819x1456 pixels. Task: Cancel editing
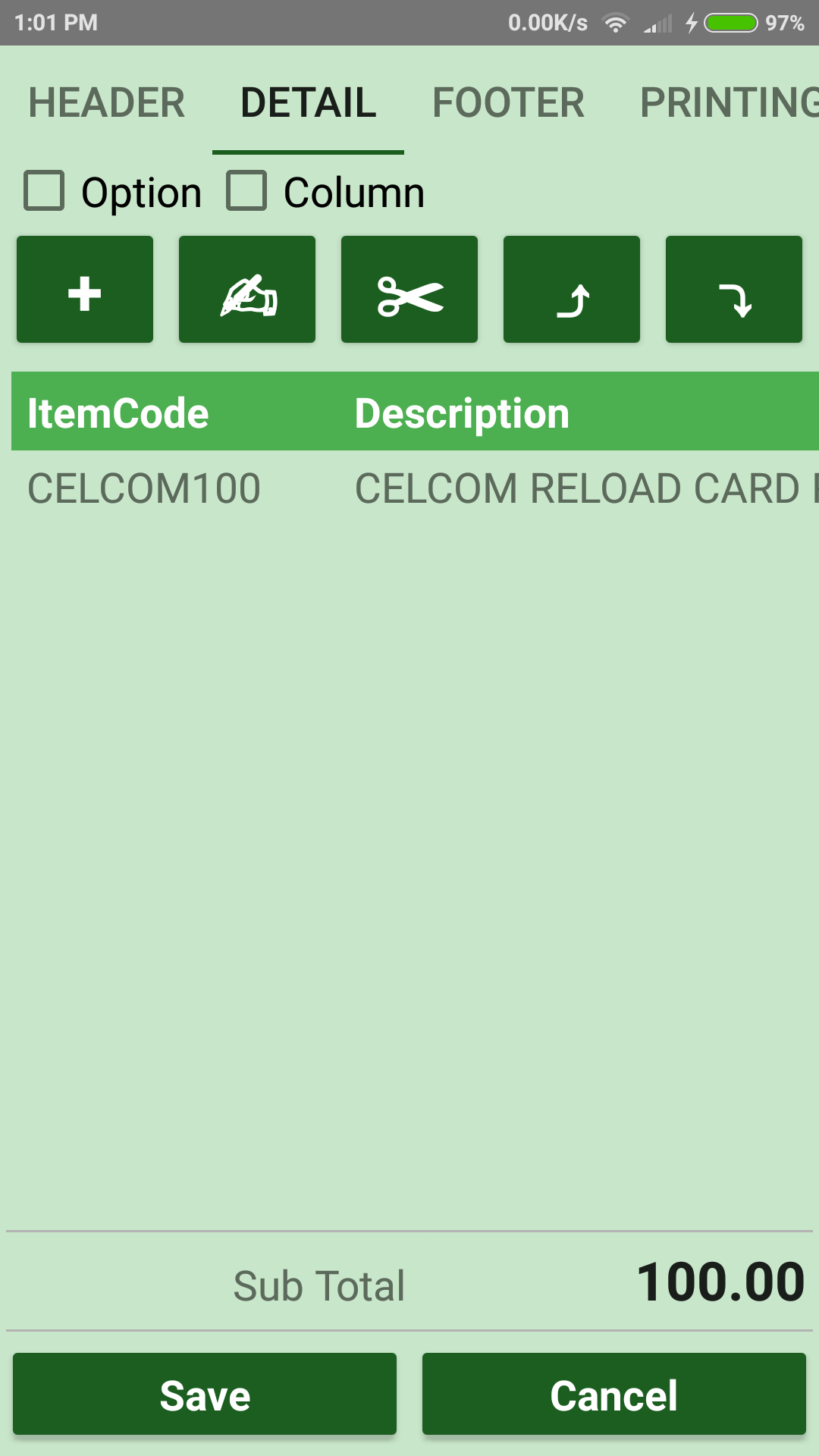click(614, 1394)
